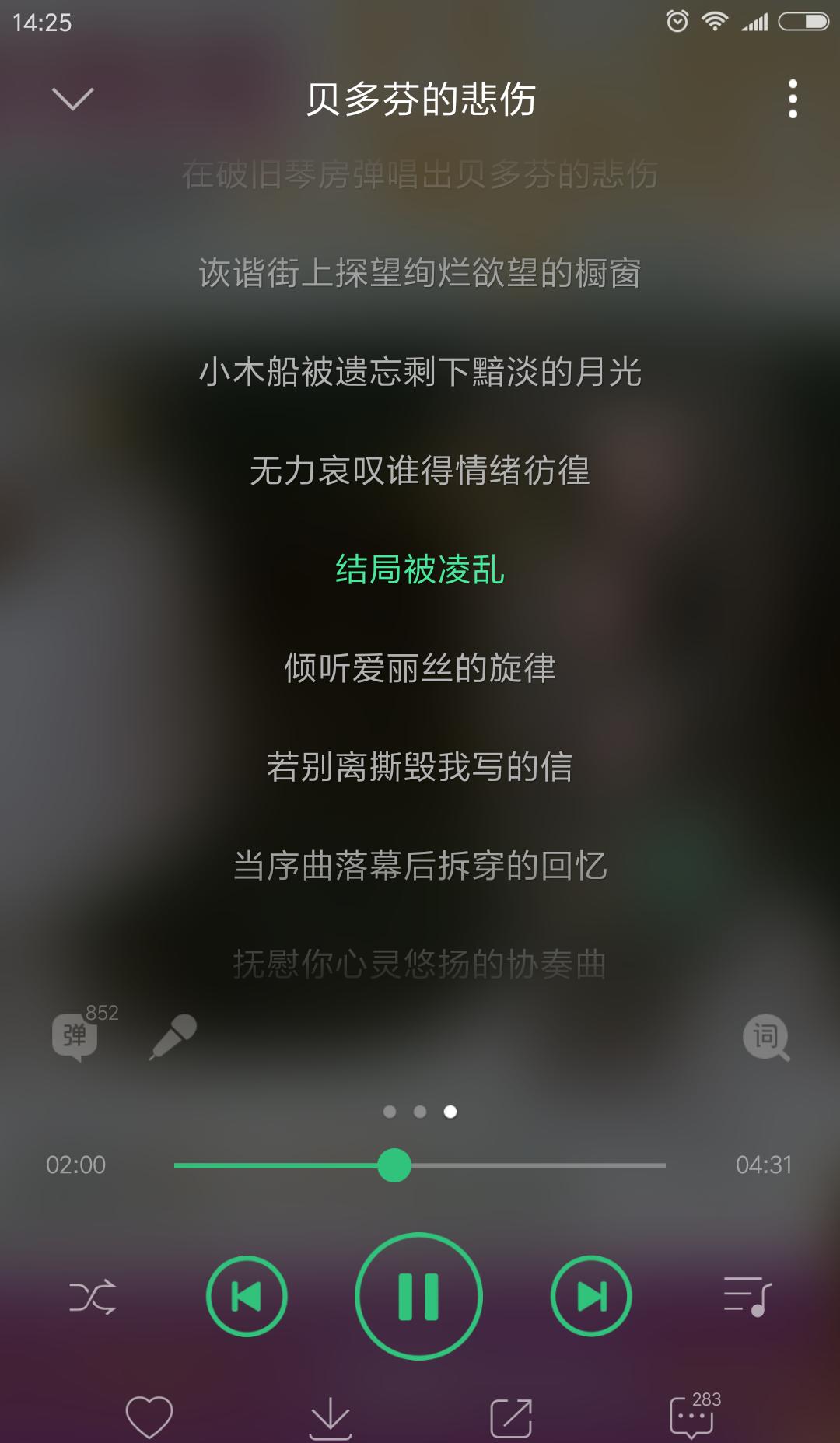Tap the microphone karaoke icon
The height and width of the screenshot is (1443, 840).
(173, 1037)
